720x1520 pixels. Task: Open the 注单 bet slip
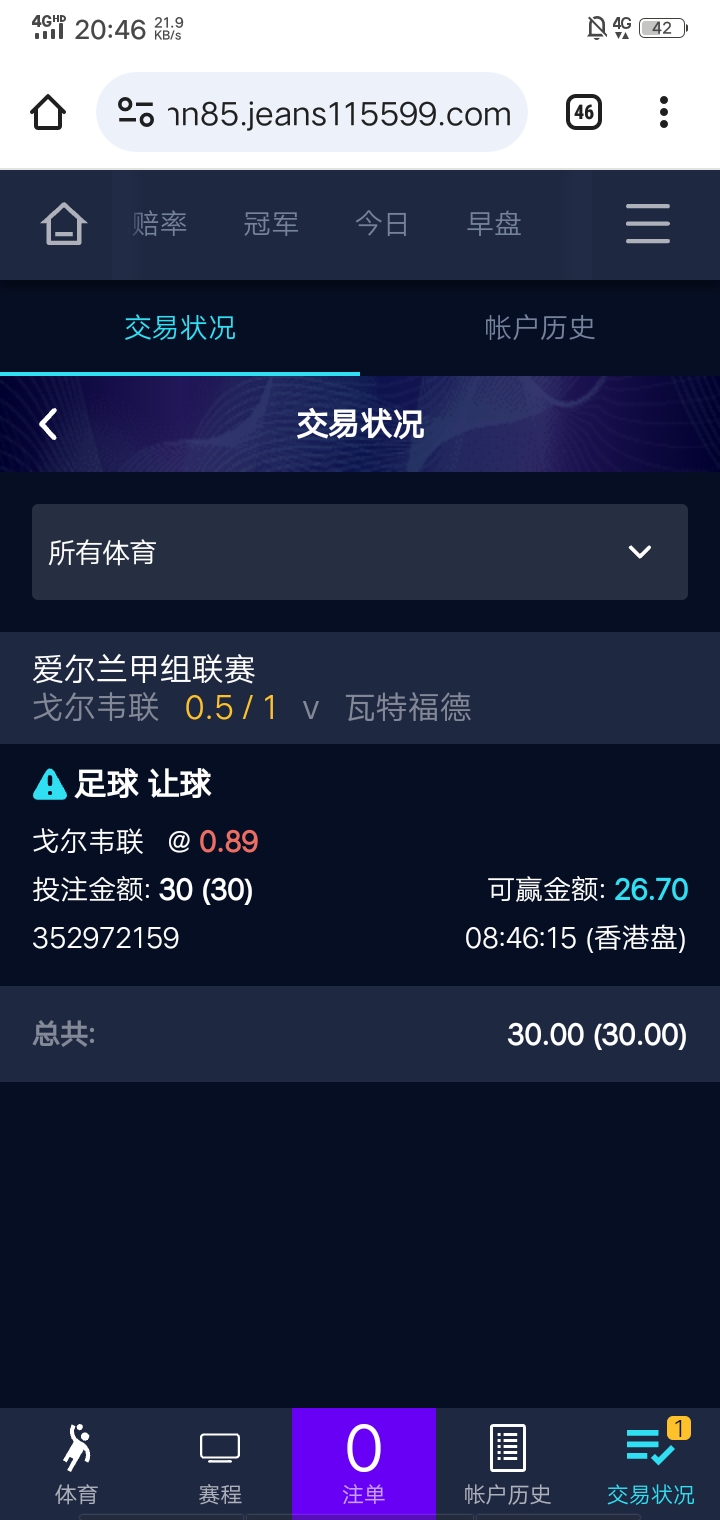pyautogui.click(x=364, y=1464)
